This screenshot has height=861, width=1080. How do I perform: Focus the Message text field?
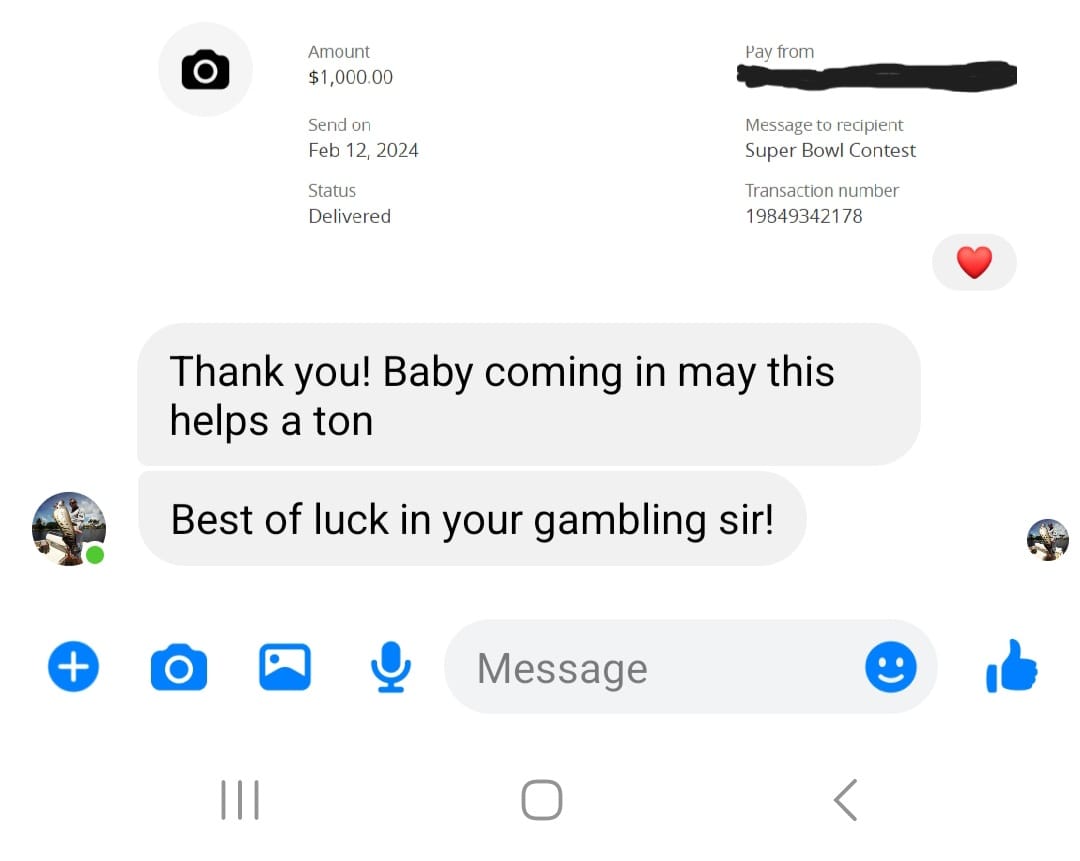click(x=650, y=668)
